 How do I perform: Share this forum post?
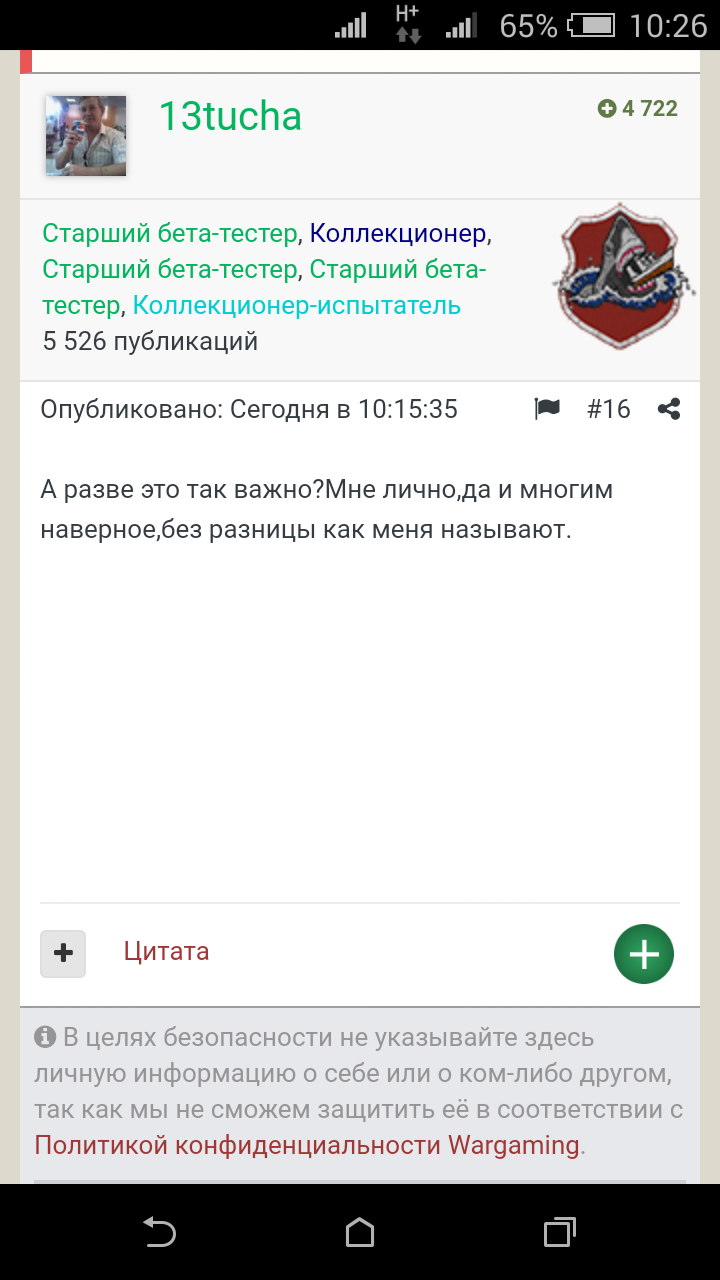669,408
